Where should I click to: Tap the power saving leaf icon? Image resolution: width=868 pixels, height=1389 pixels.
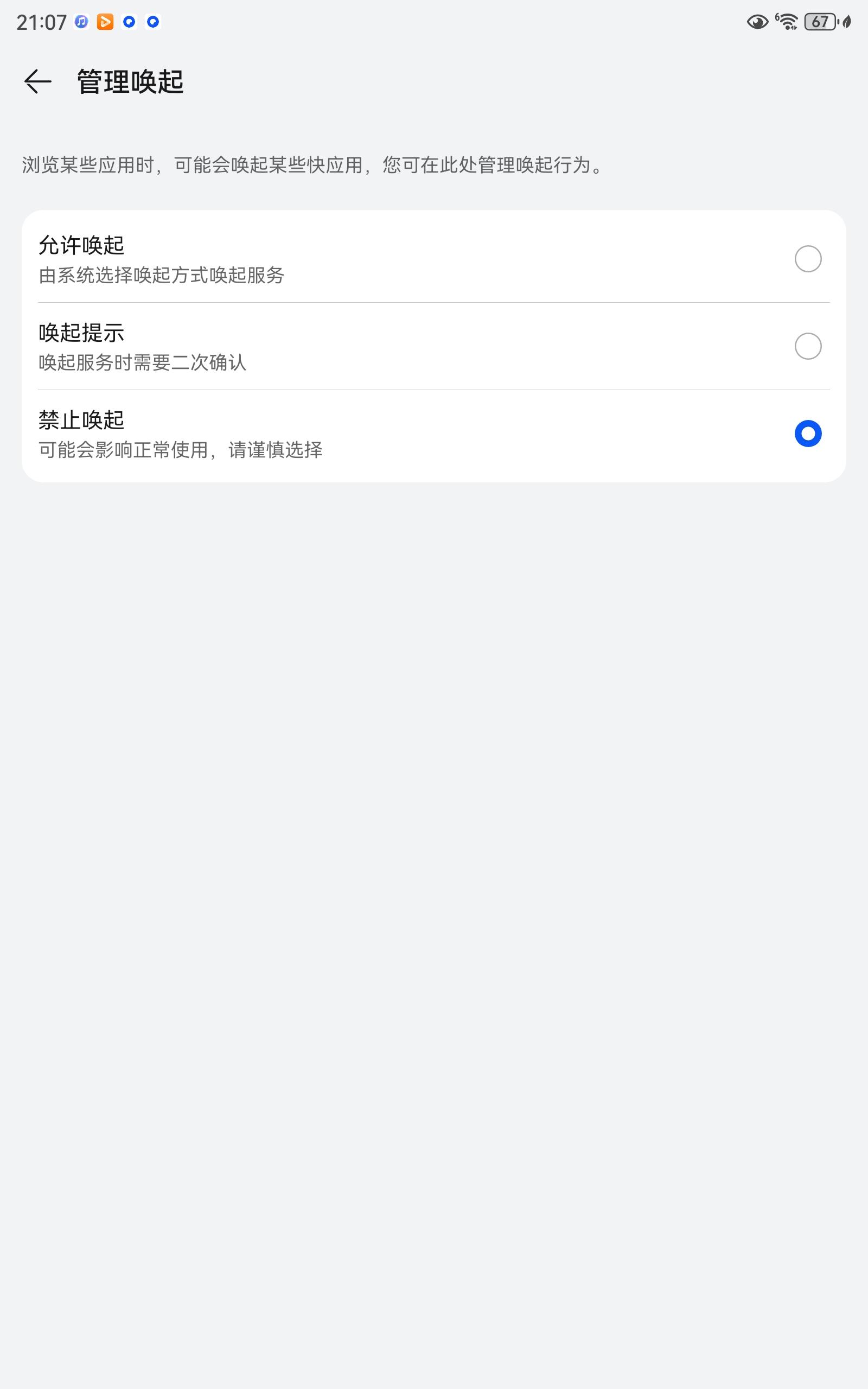point(847,22)
